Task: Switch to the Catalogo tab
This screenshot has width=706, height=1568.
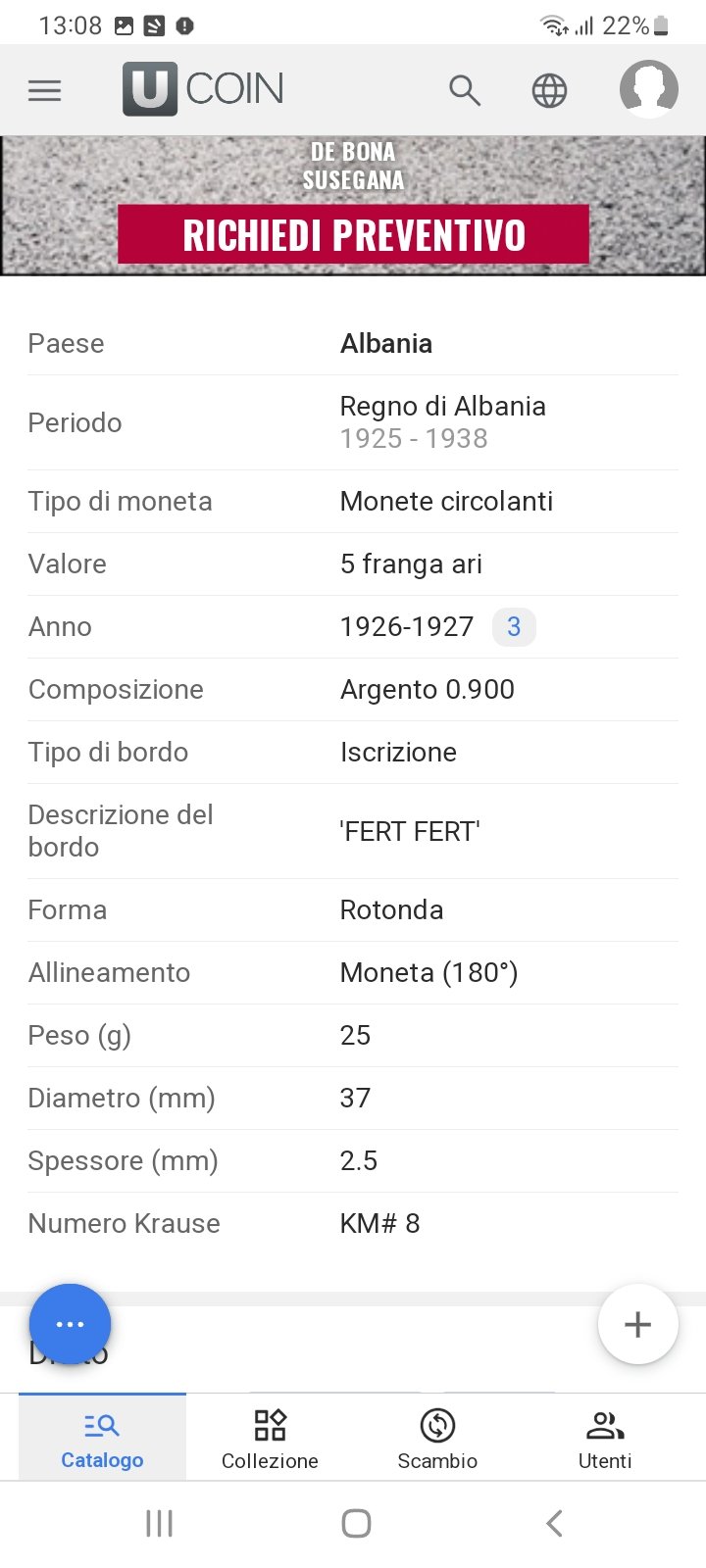Action: click(x=102, y=1438)
